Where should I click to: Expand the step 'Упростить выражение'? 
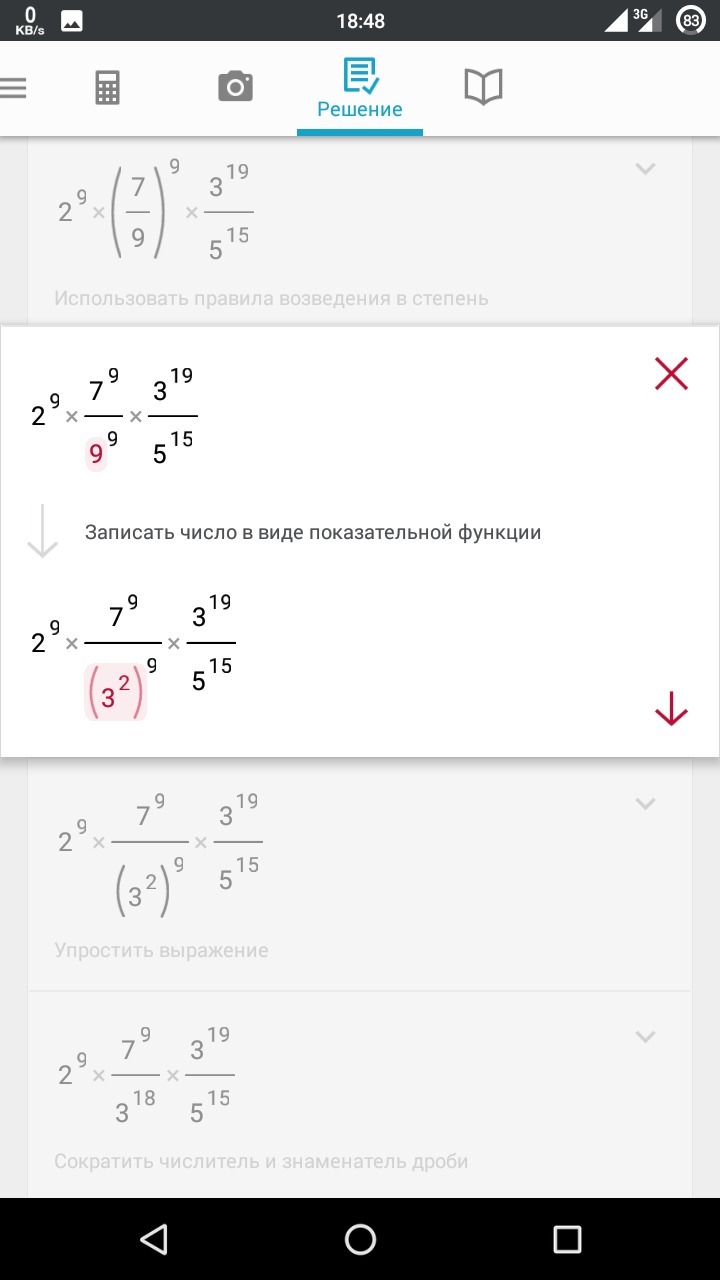point(646,803)
